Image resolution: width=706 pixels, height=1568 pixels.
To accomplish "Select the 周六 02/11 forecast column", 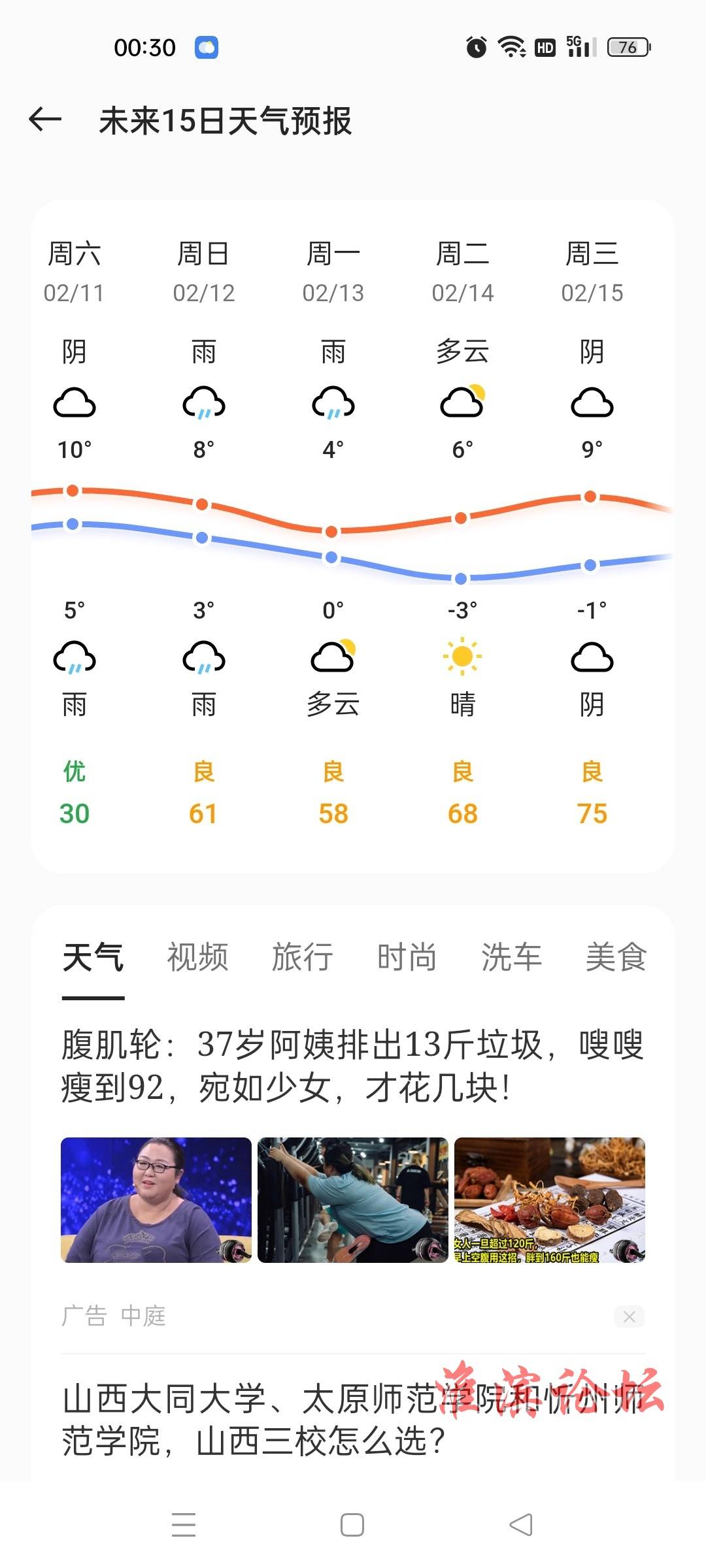I will 74,523.
